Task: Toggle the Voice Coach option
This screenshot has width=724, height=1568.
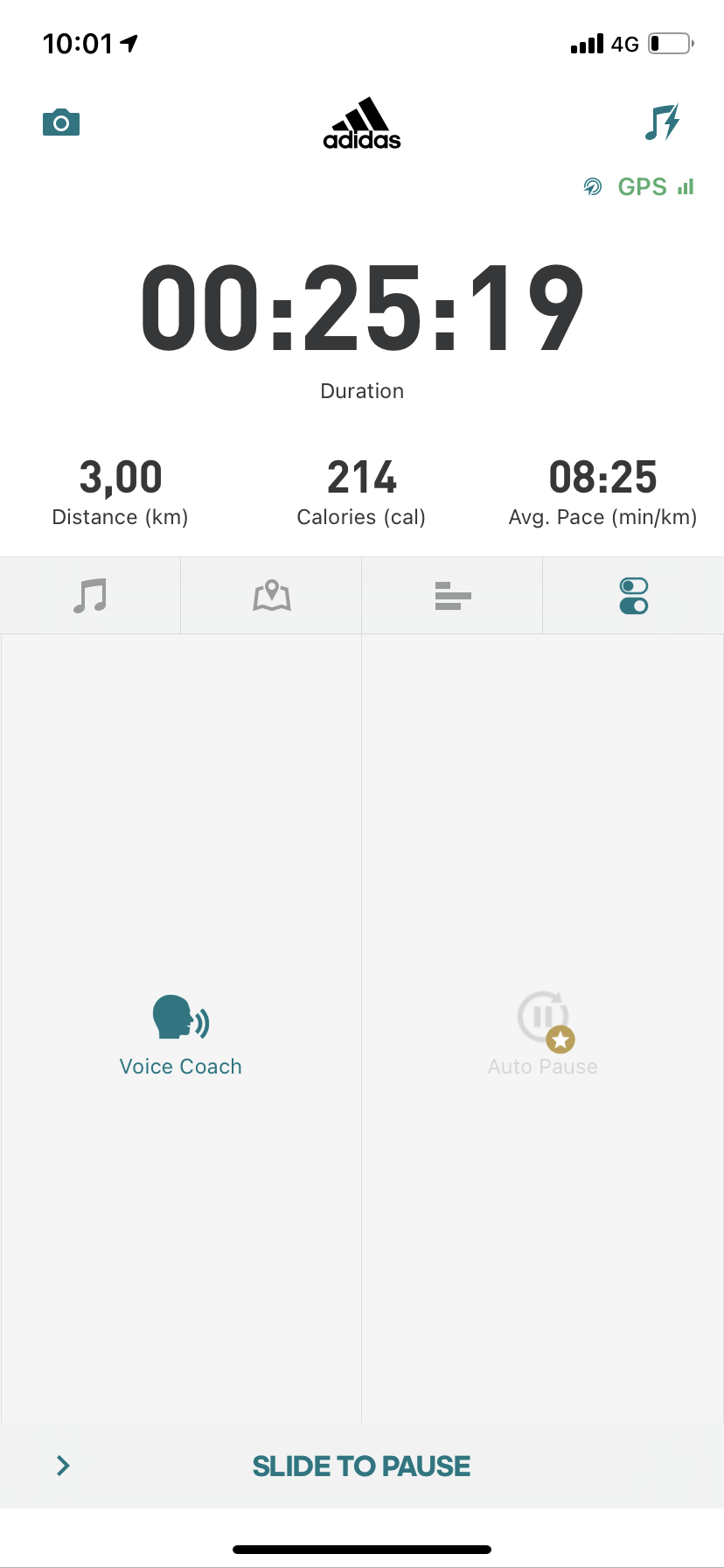Action: [x=181, y=1033]
